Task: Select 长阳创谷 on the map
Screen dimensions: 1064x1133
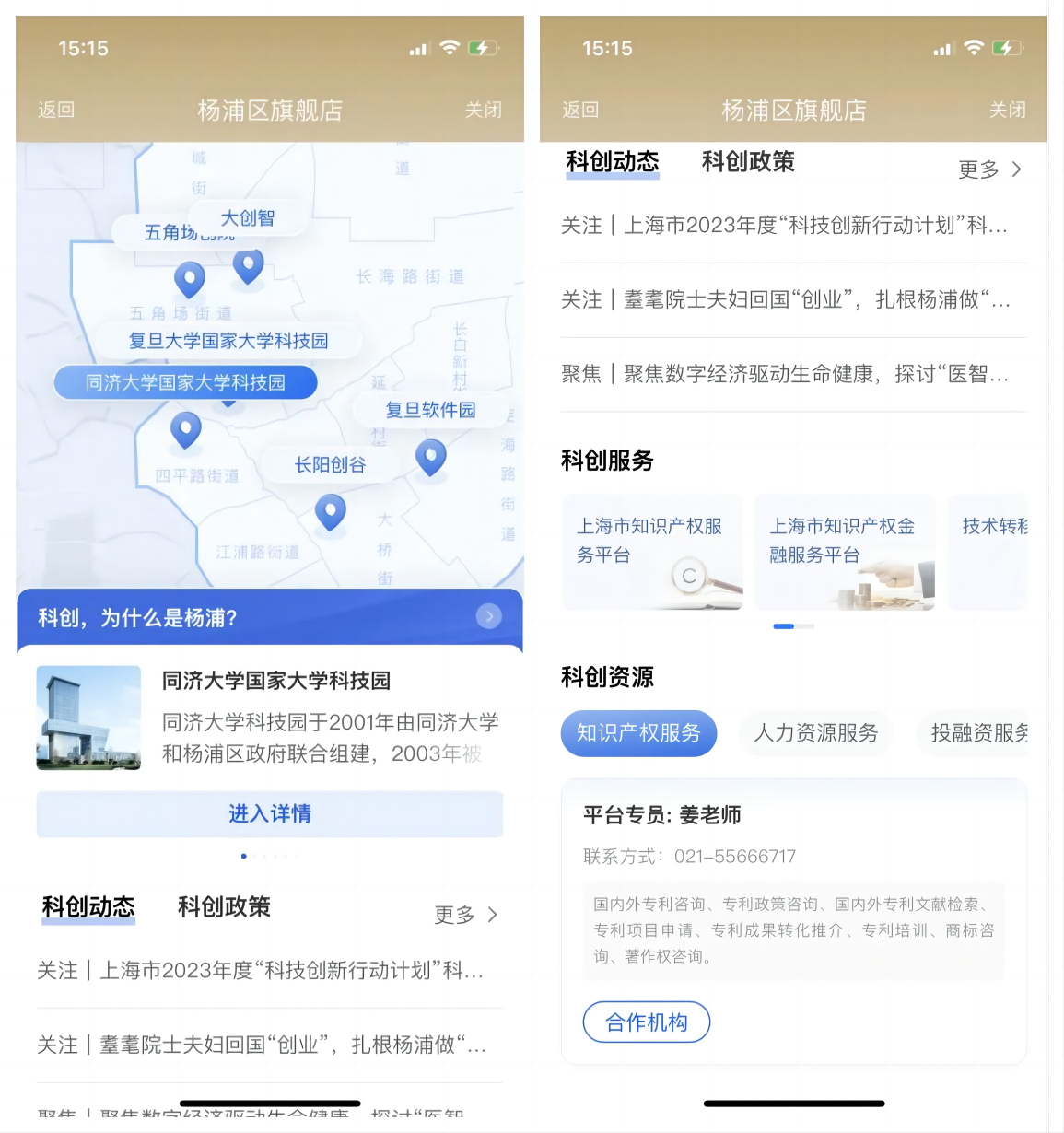Action: (x=330, y=465)
